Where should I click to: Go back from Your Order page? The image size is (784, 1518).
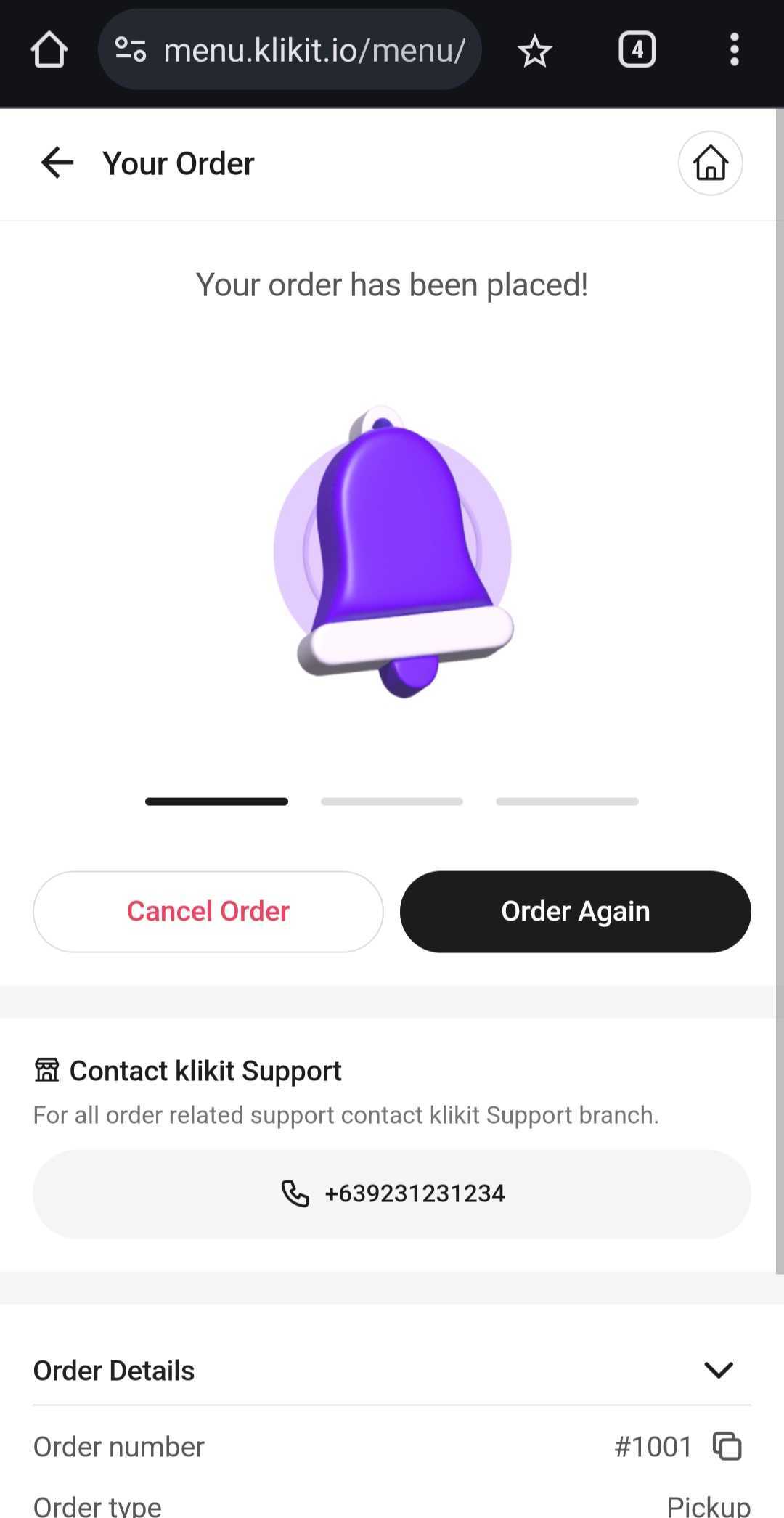click(x=57, y=163)
